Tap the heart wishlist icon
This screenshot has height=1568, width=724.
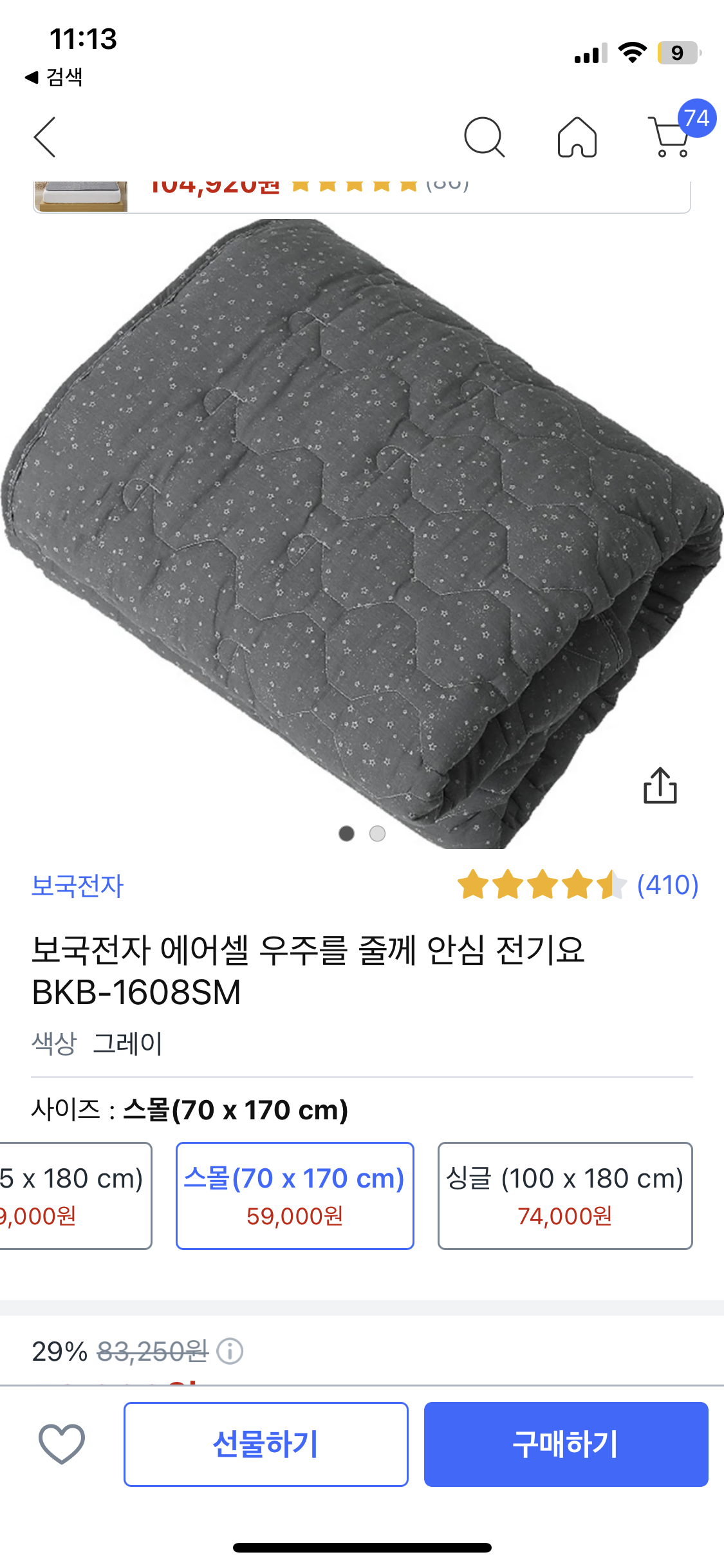[x=60, y=1443]
